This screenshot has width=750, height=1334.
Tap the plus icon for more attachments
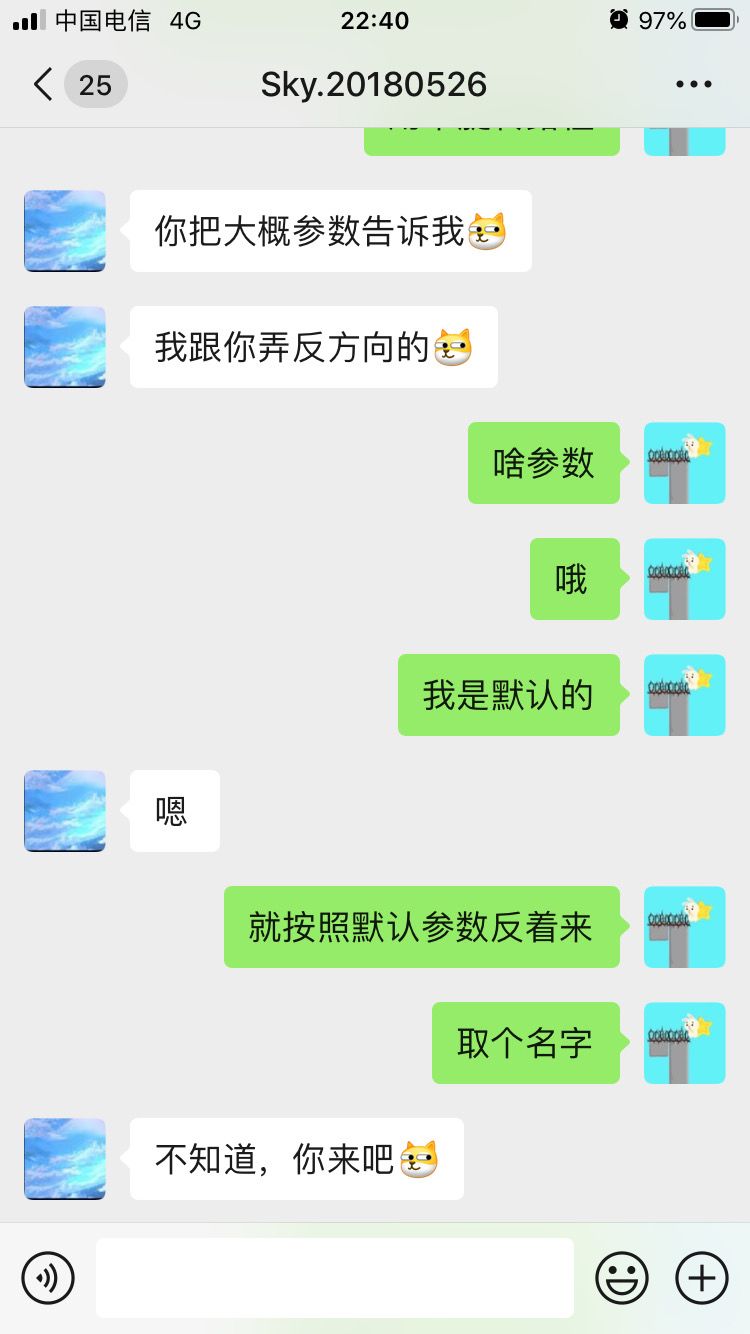(701, 1277)
